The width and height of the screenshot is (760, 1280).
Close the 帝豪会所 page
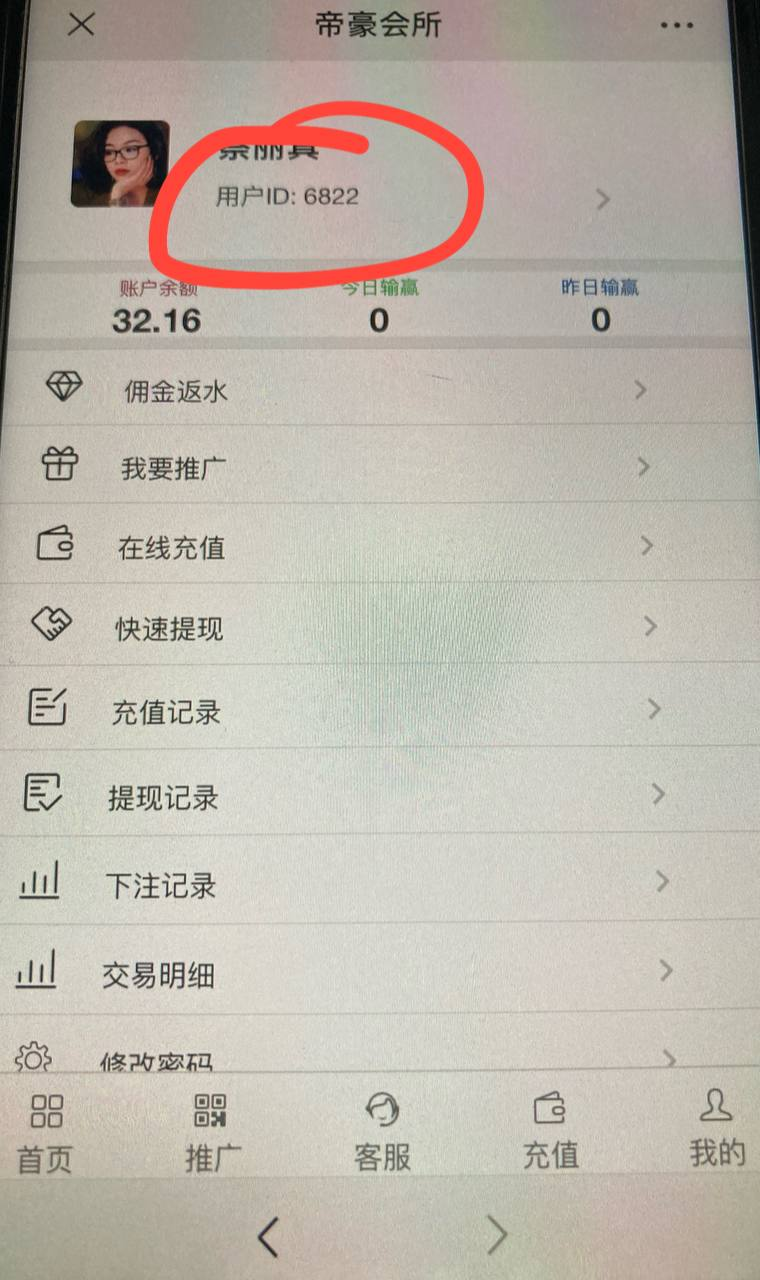click(x=81, y=25)
